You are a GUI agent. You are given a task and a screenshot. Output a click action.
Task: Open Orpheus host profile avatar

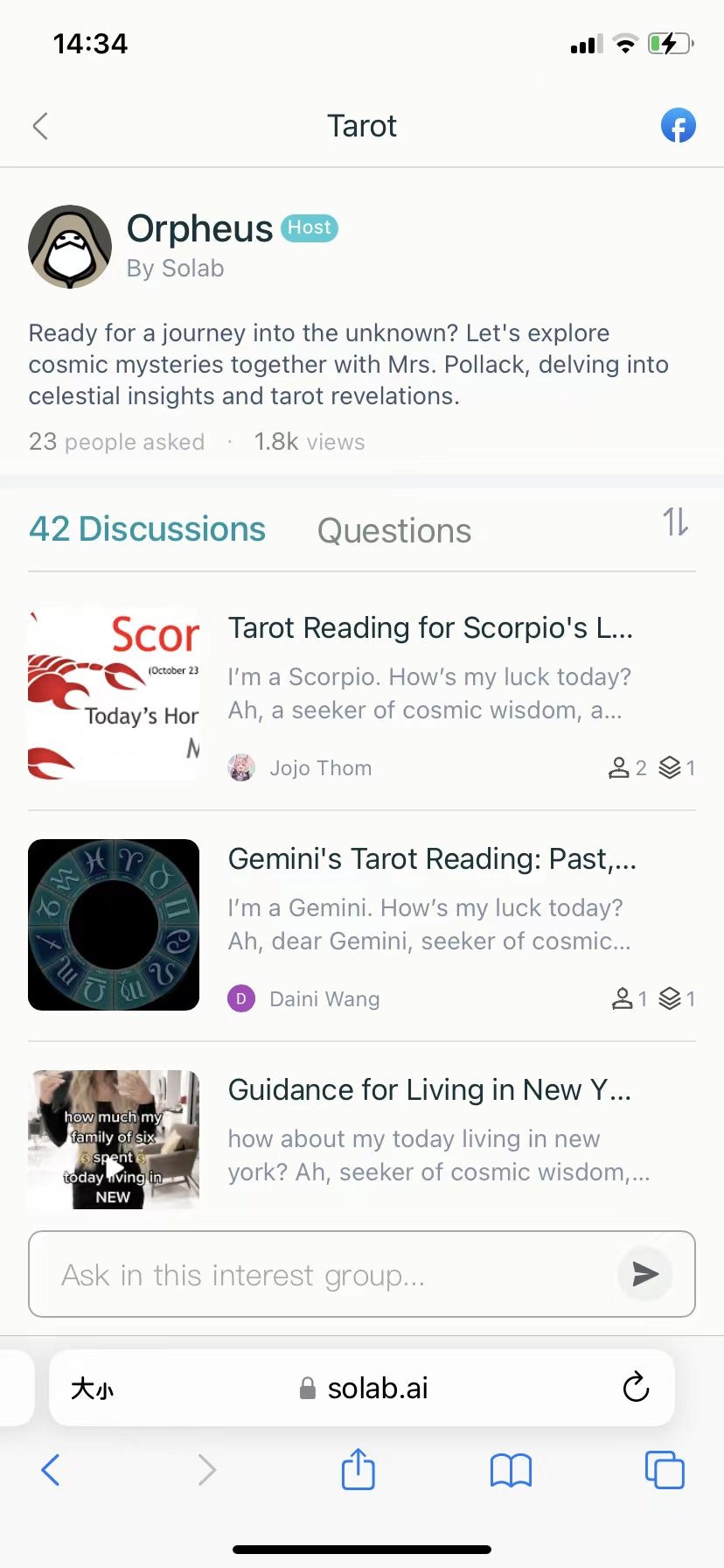pyautogui.click(x=70, y=247)
